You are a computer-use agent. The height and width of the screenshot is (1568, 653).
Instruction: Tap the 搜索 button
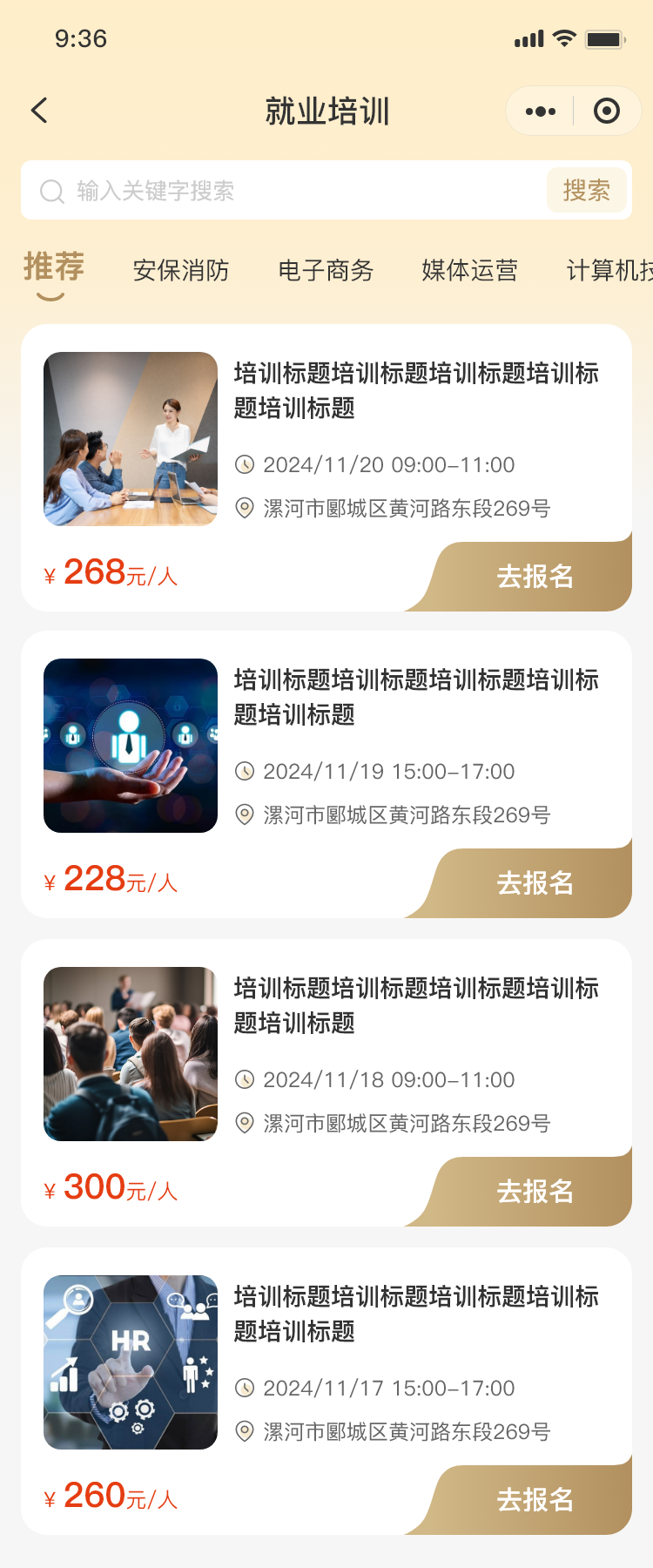coord(586,191)
